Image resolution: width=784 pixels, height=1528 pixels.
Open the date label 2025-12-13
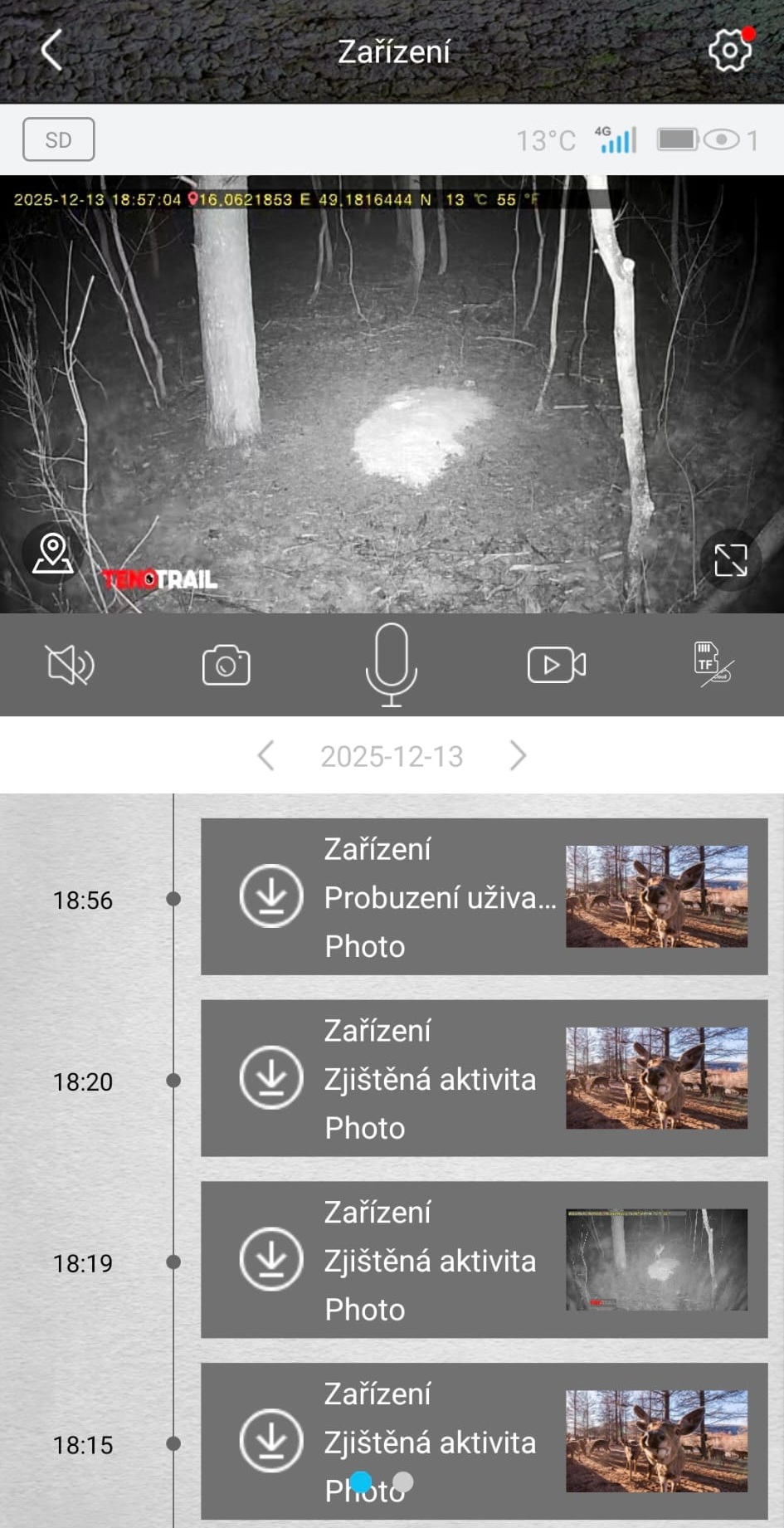point(392,755)
